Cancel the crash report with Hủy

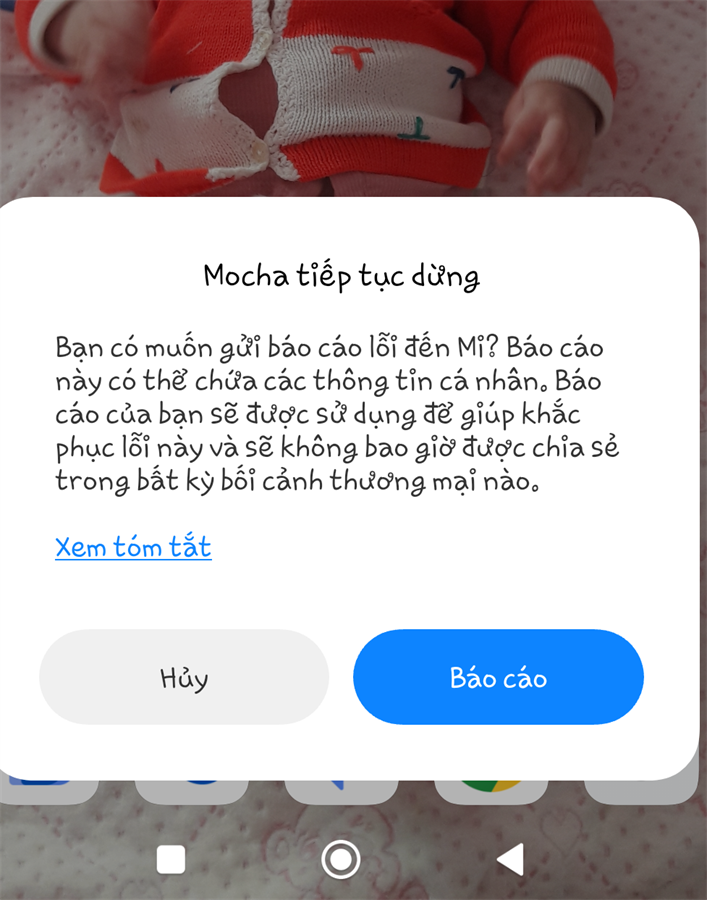[184, 677]
